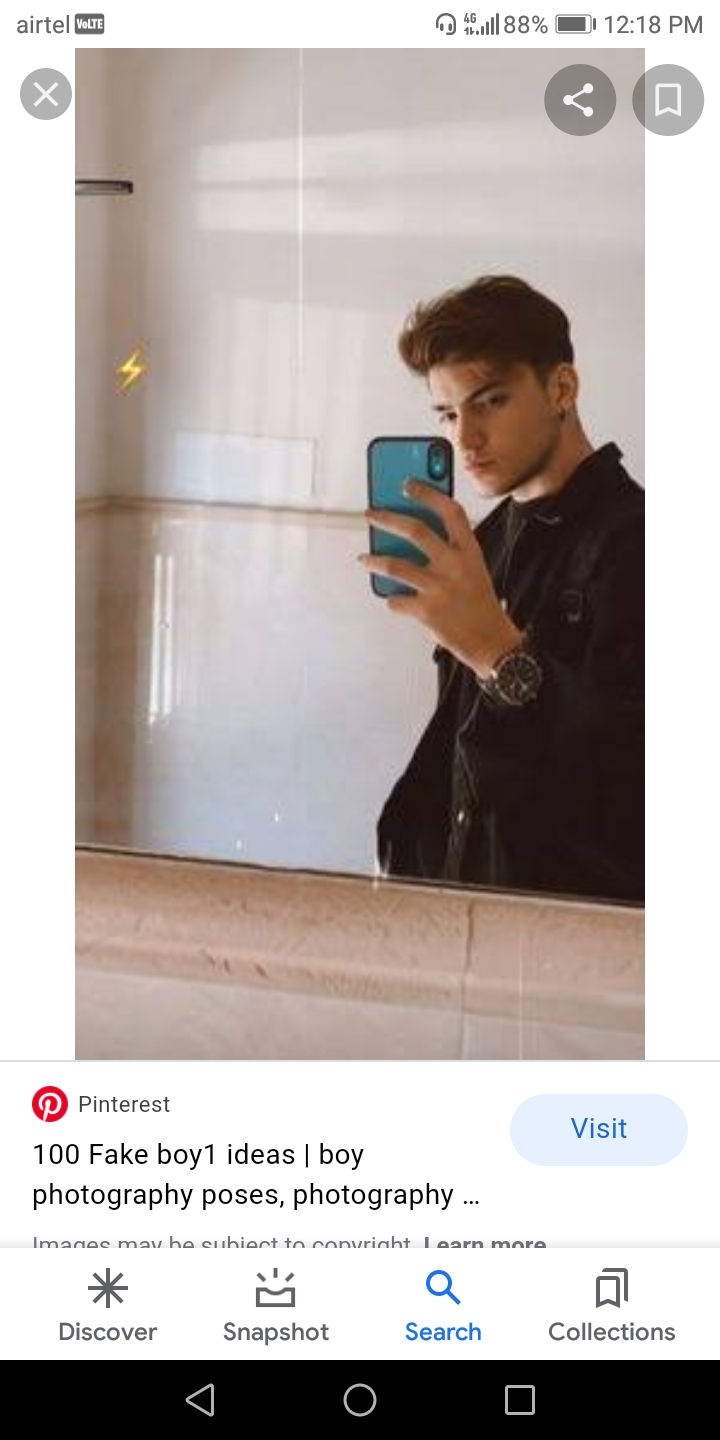This screenshot has height=1440, width=720.
Task: Tap the Visit button for Pinterest
Action: (598, 1129)
